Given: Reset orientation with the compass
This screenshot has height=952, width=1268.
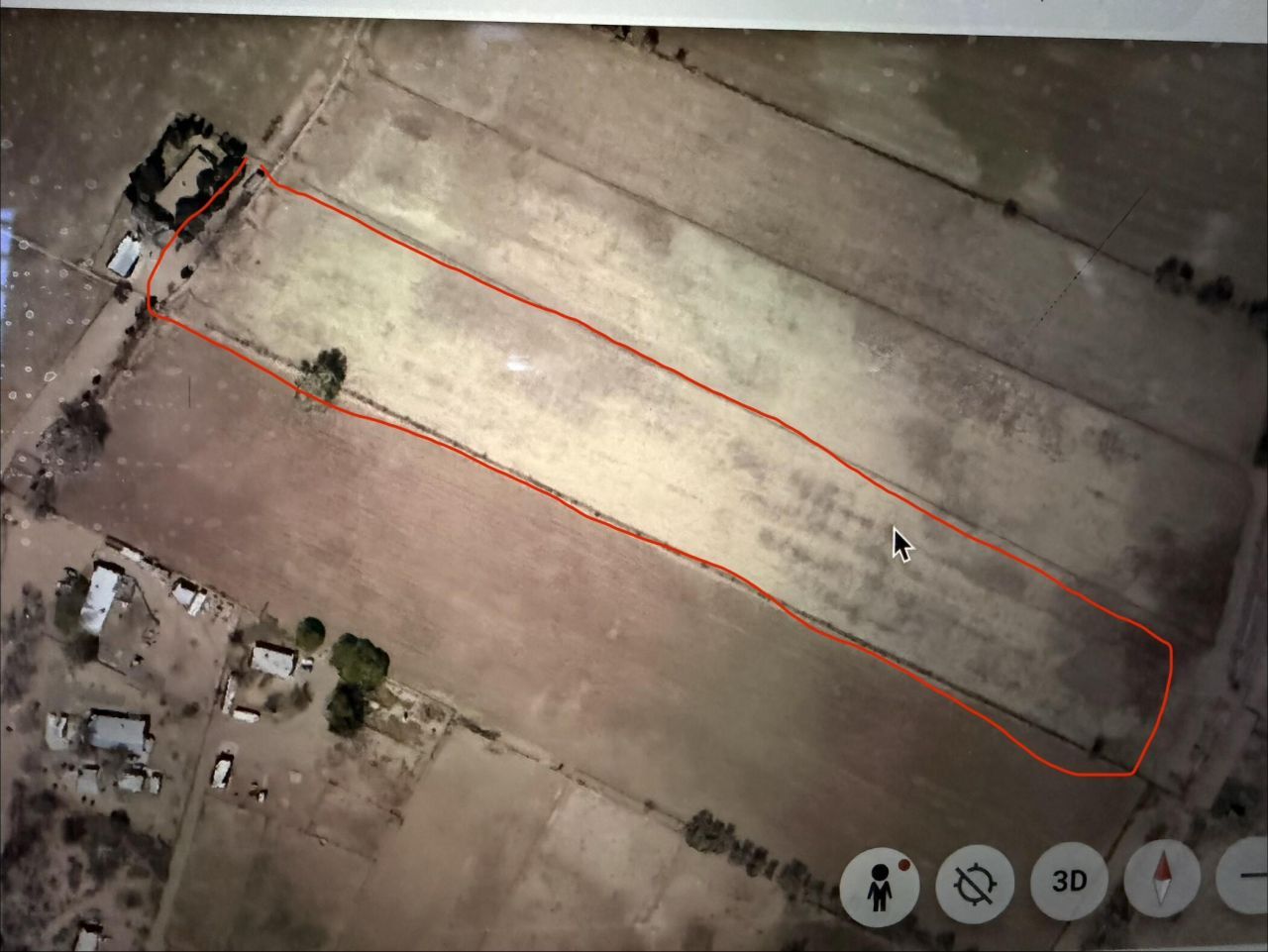Looking at the screenshot, I should coord(1161,879).
